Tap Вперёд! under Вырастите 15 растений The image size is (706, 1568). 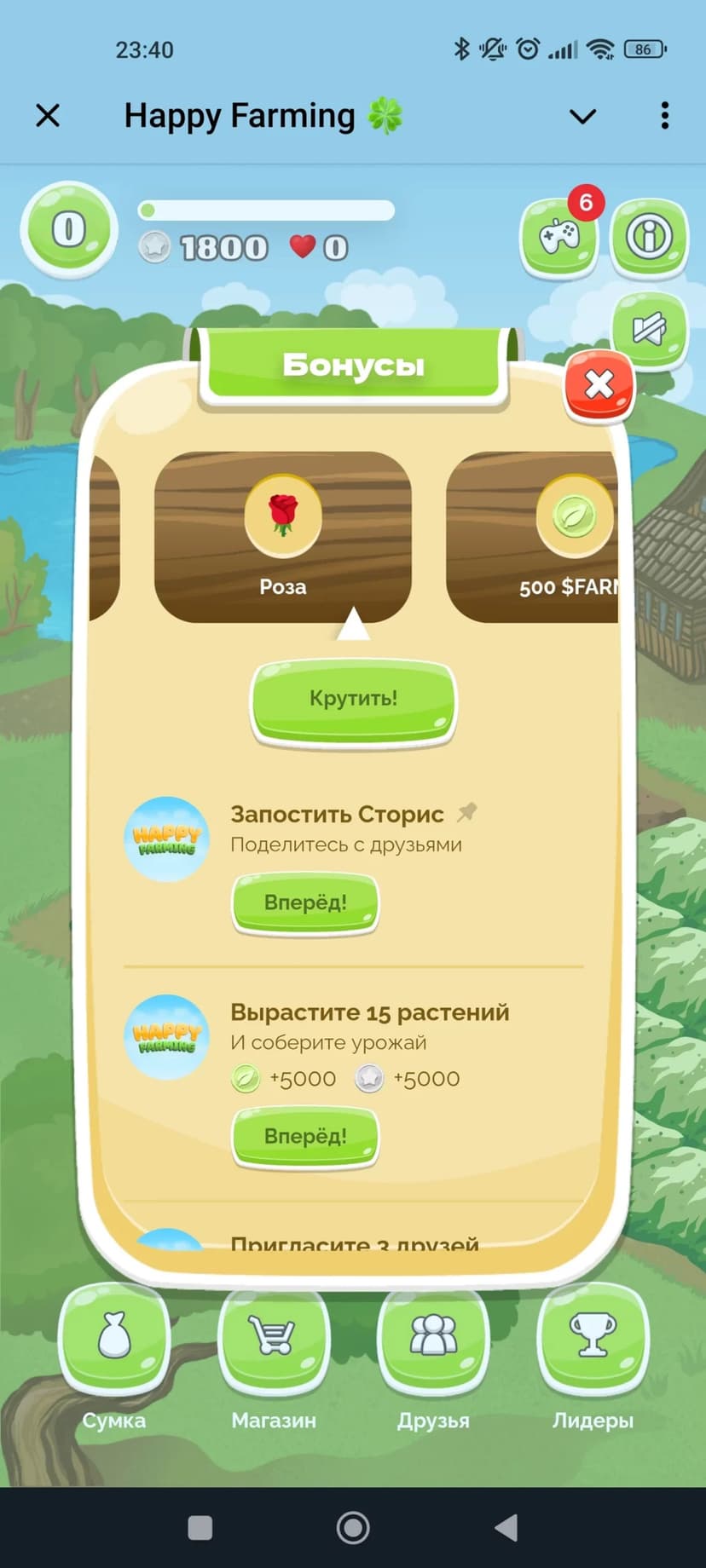[305, 1136]
